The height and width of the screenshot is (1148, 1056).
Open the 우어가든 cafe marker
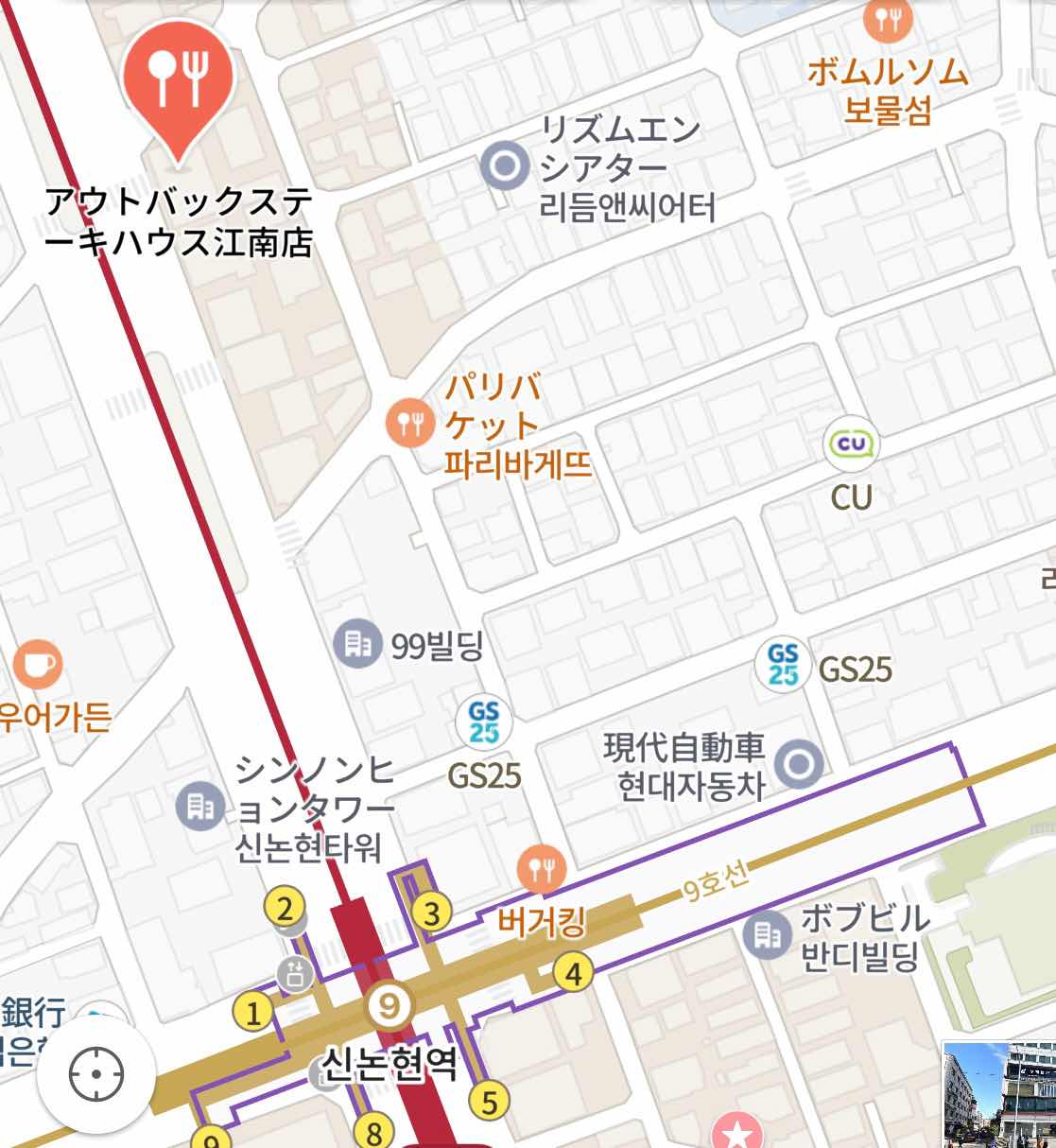38,665
